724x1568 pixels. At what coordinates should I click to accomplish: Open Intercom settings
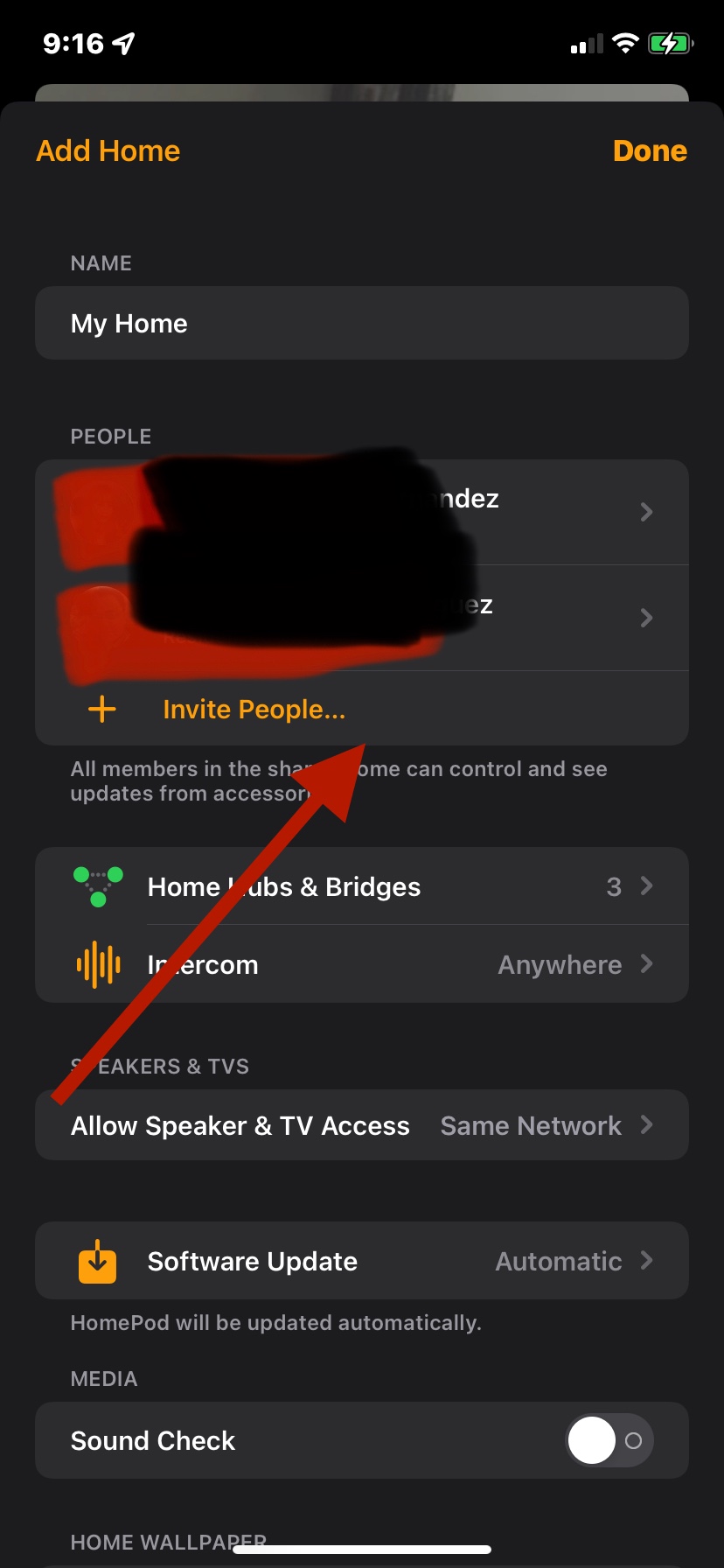click(x=361, y=964)
